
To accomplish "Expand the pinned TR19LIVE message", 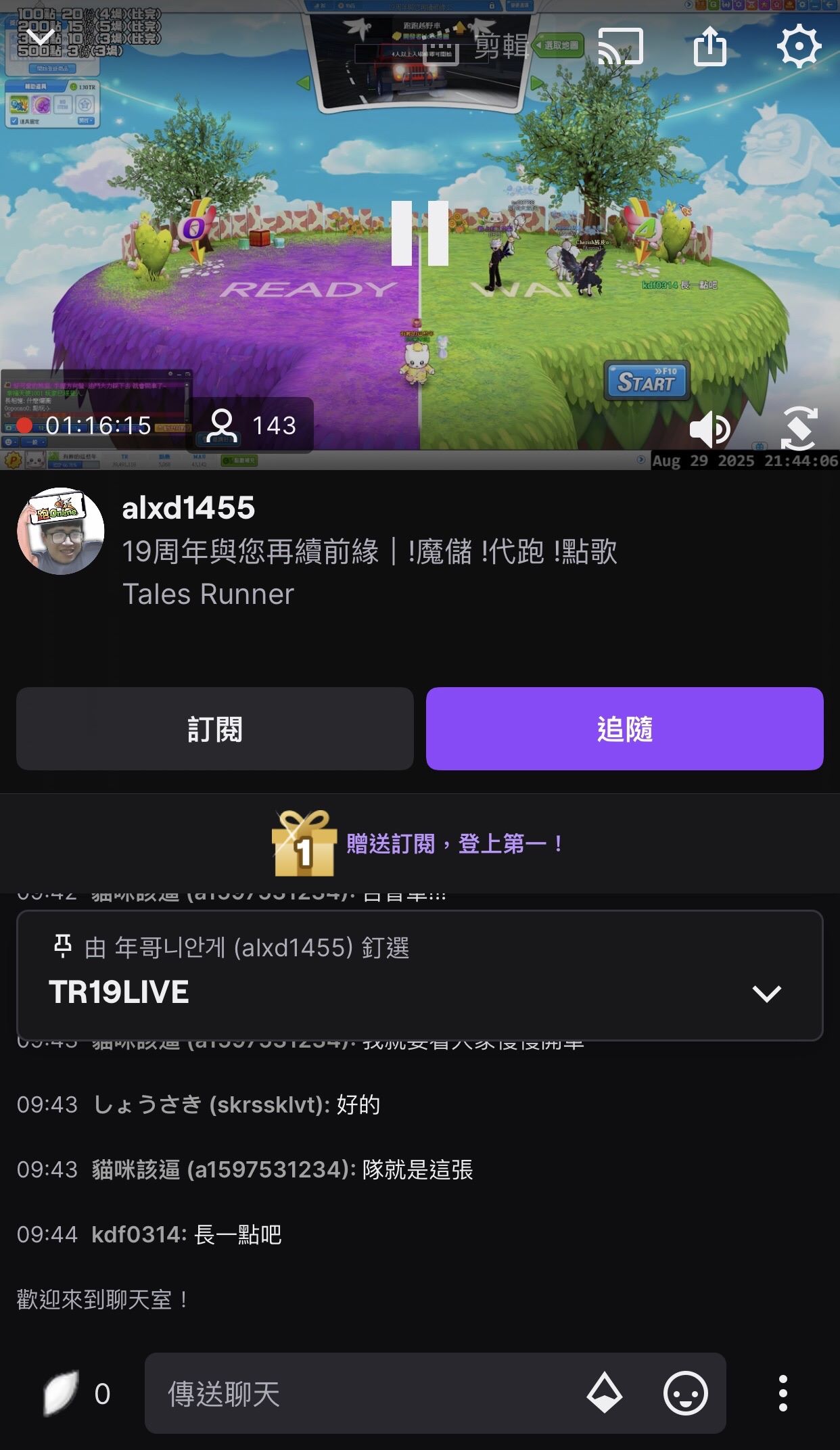I will (766, 993).
